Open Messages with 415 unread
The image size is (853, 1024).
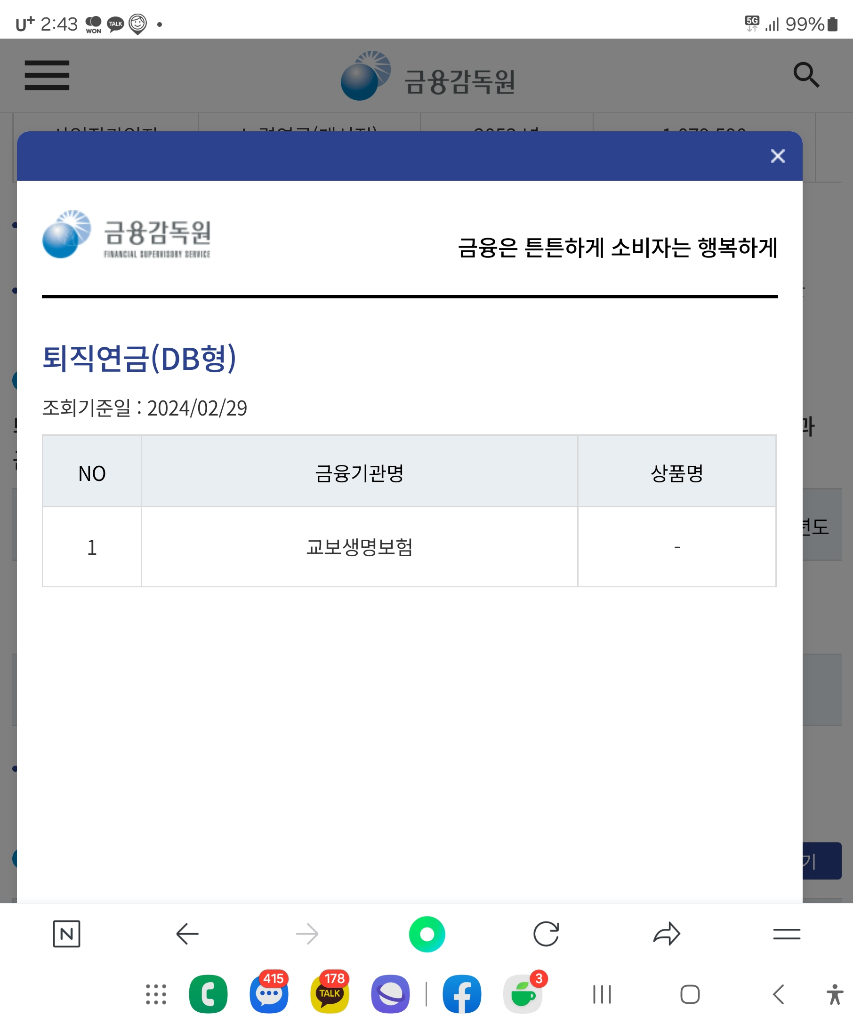(x=268, y=994)
